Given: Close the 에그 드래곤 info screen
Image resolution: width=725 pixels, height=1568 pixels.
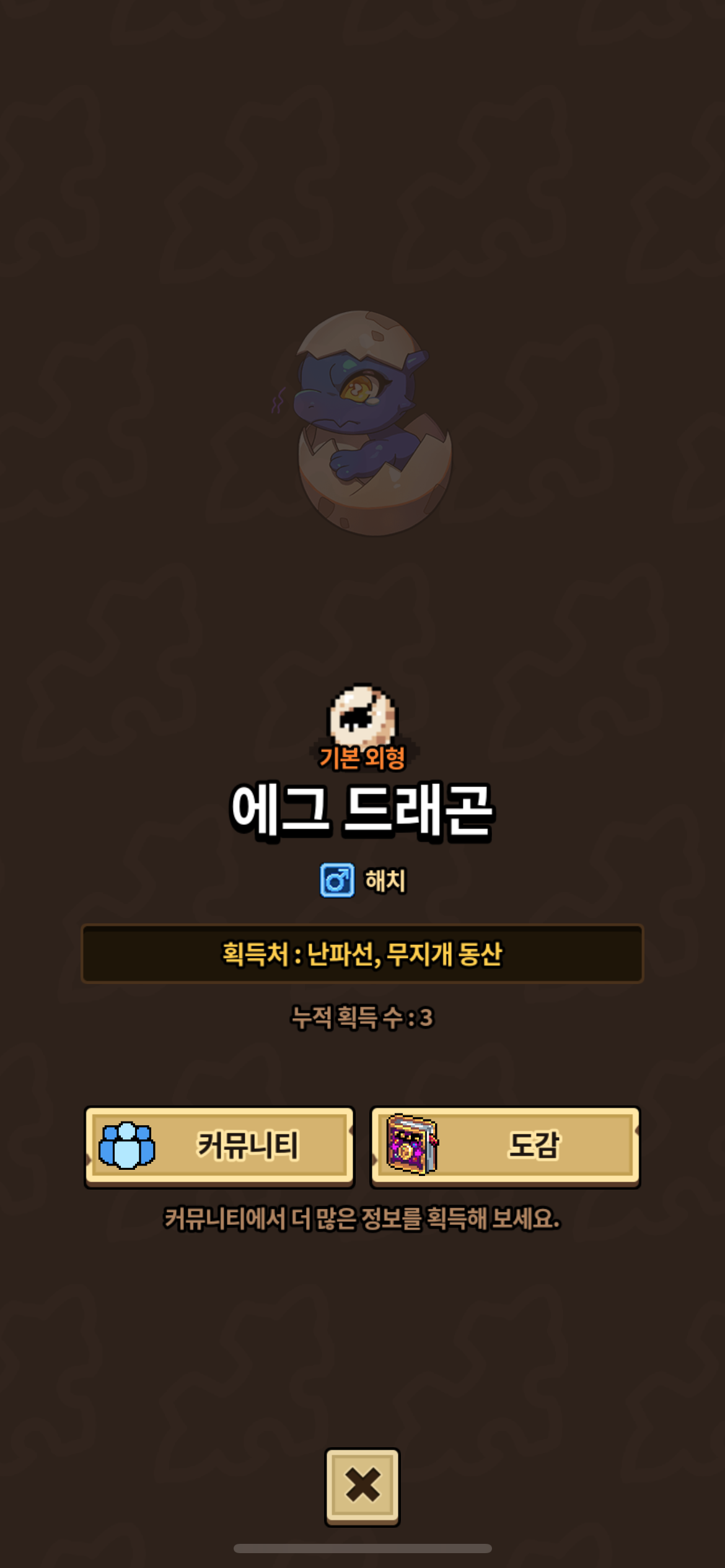Looking at the screenshot, I should tap(362, 1486).
